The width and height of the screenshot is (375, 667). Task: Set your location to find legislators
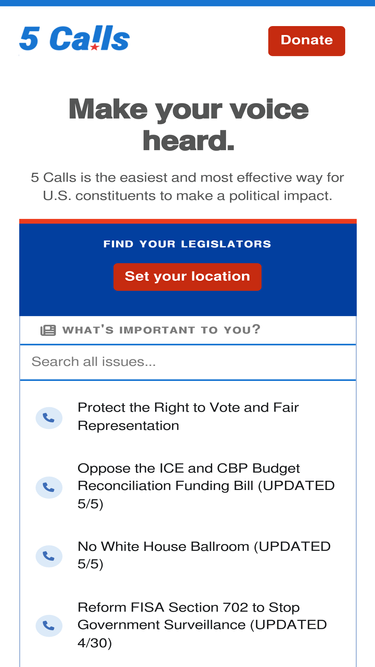click(188, 276)
